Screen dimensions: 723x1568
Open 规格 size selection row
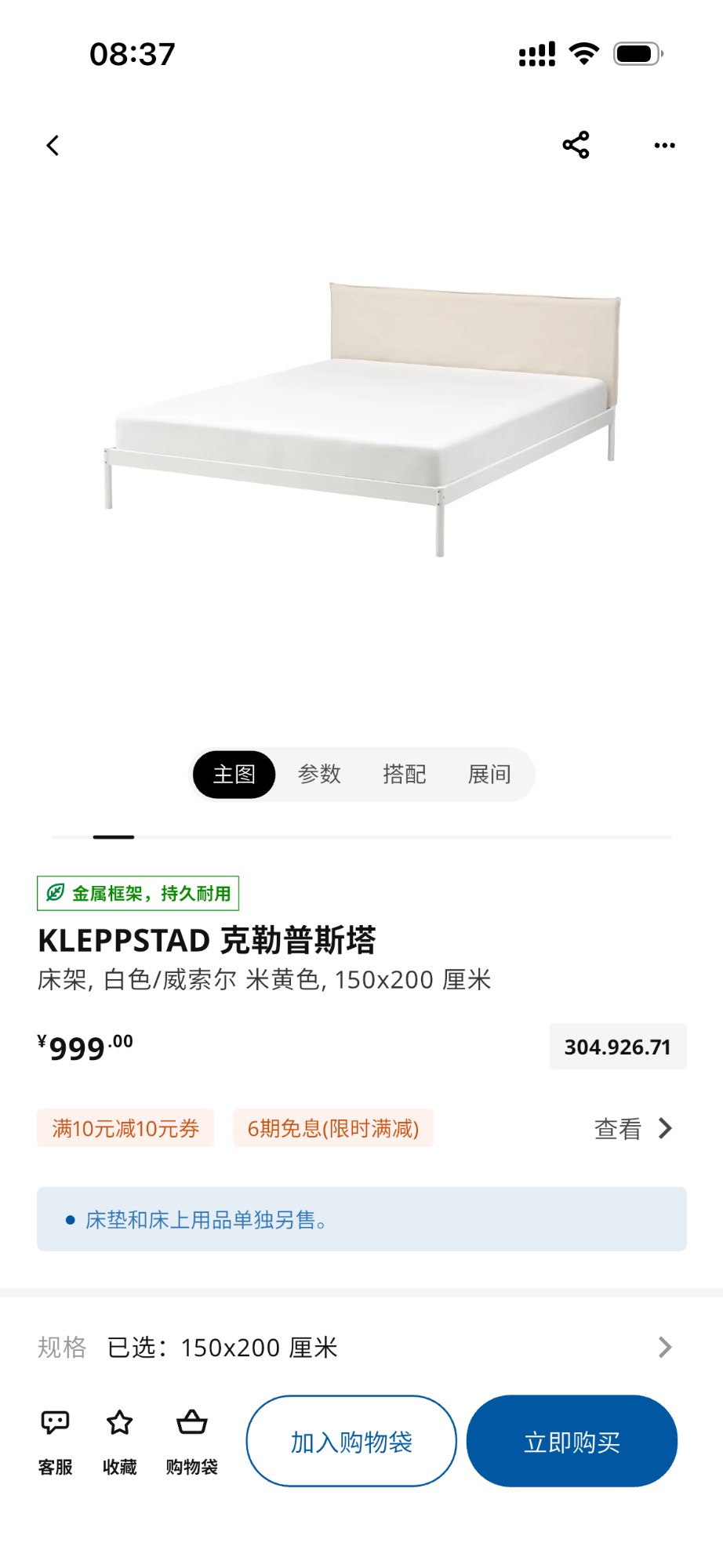point(361,1347)
